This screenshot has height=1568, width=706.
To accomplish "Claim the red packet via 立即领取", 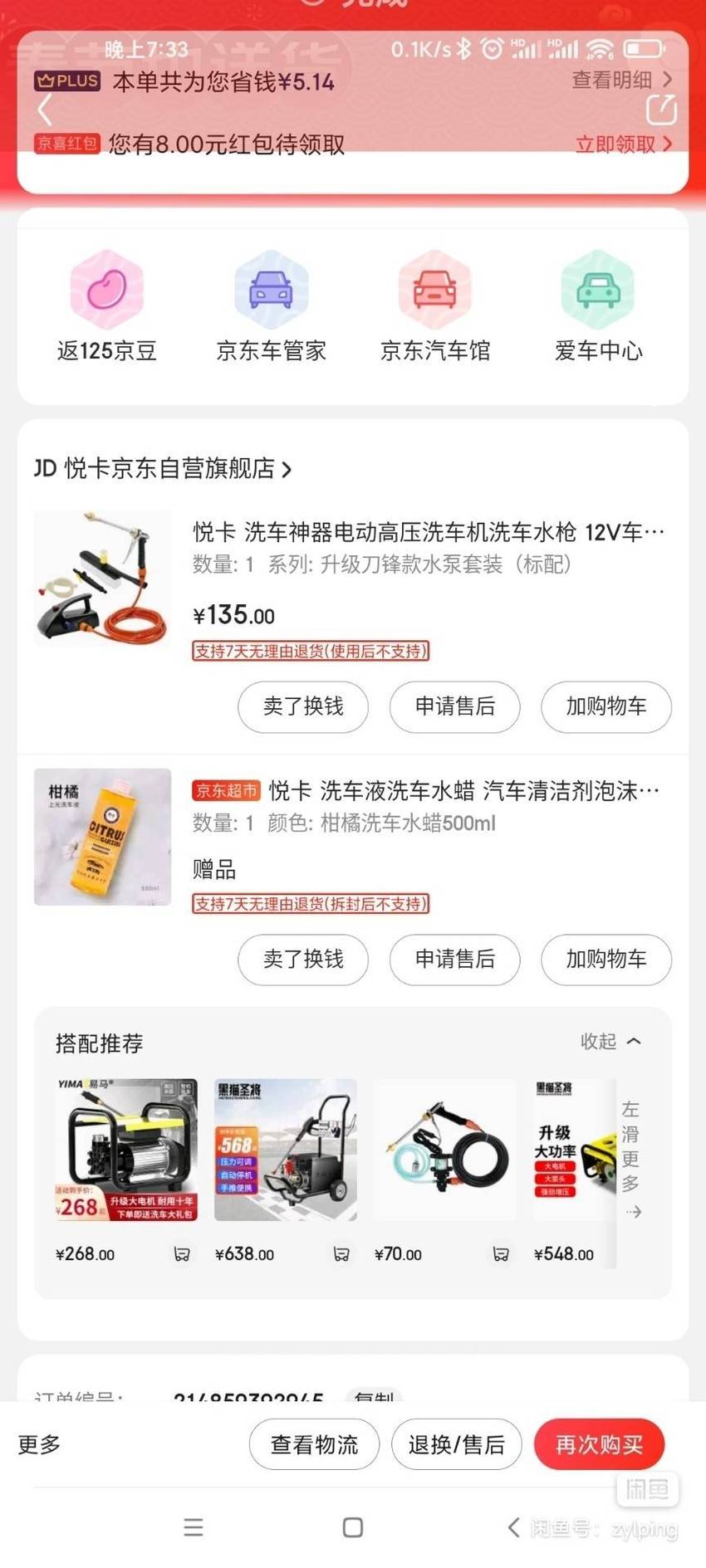I will (x=624, y=144).
